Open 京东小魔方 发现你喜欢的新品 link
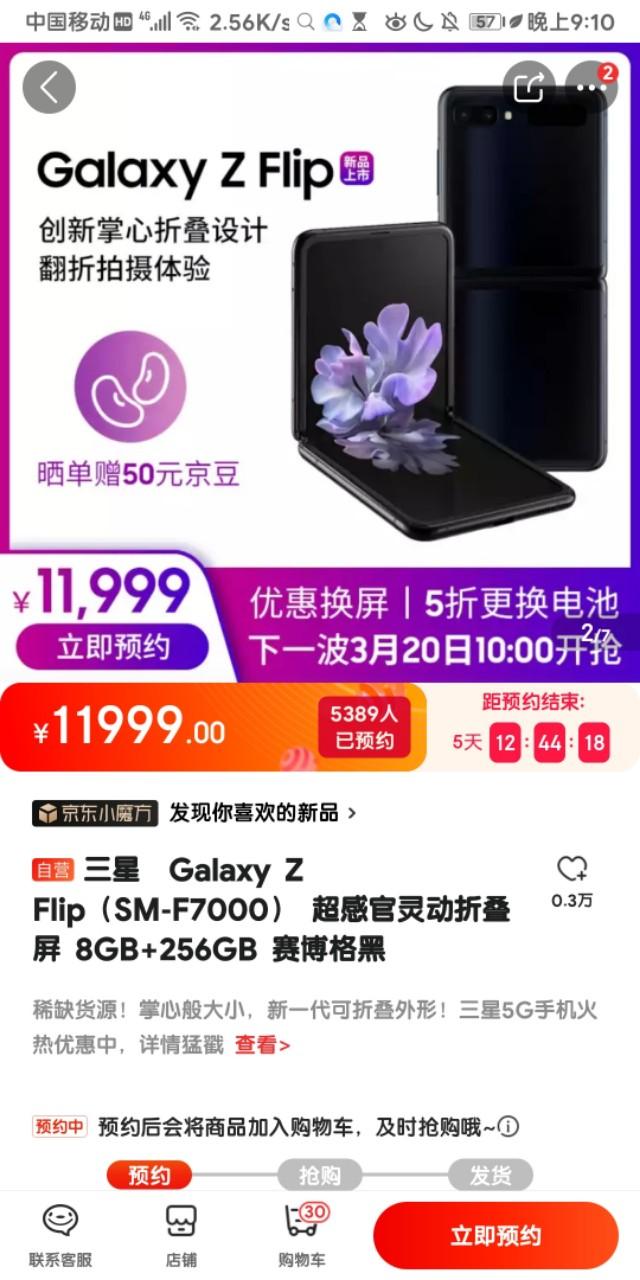Image resolution: width=640 pixels, height=1280 pixels. [196, 813]
